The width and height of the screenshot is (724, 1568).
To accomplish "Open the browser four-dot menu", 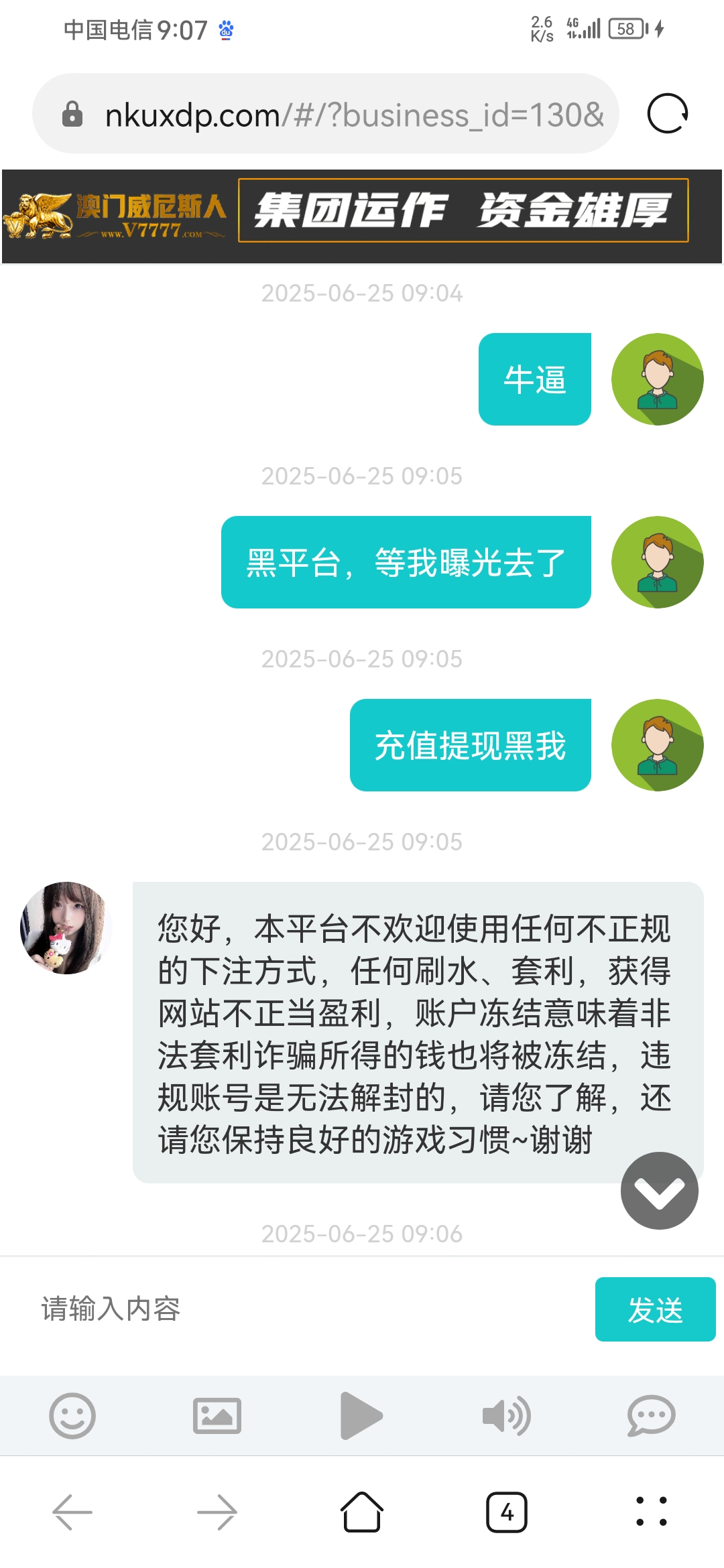I will [651, 1512].
